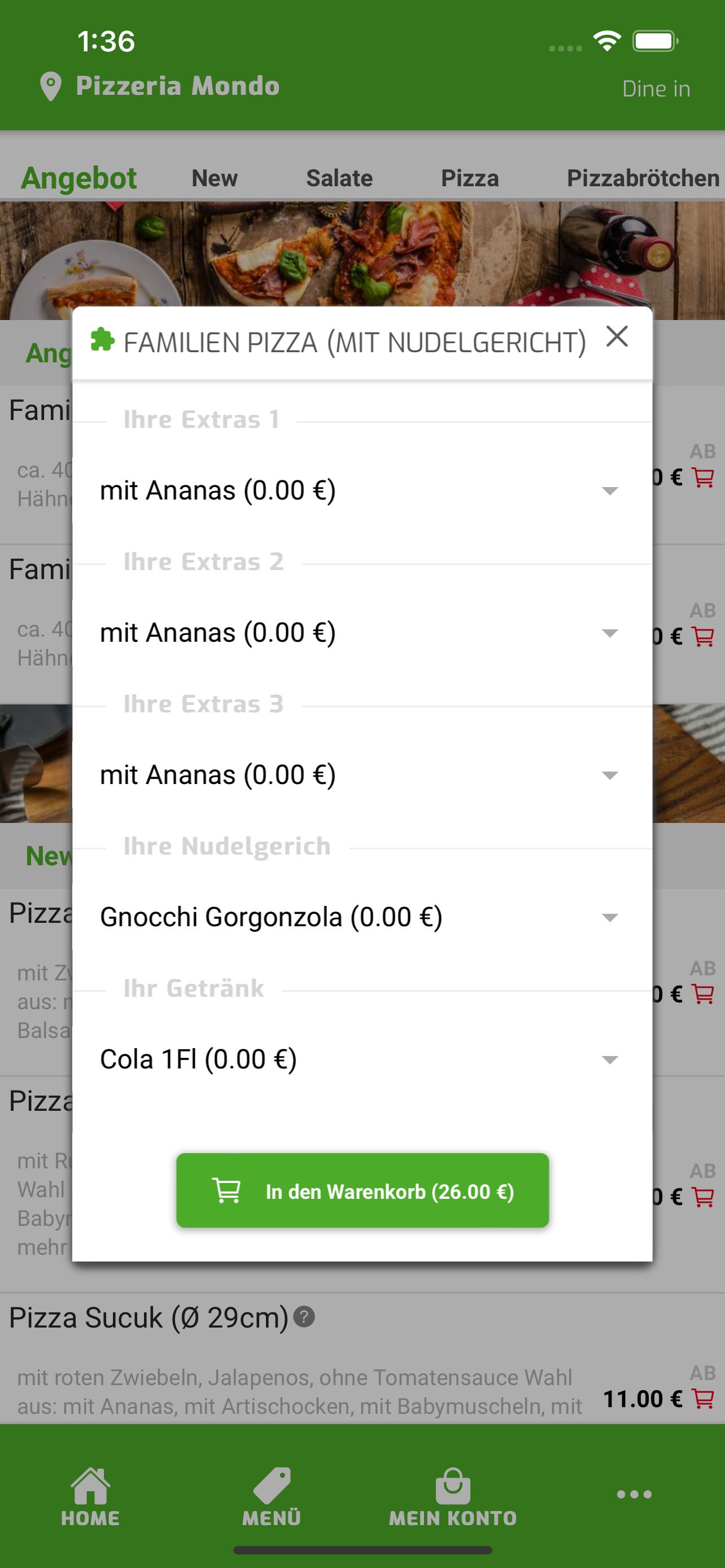Select the Pizzabrötchen category
Viewport: 725px width, 1568px height.
pyautogui.click(x=643, y=178)
